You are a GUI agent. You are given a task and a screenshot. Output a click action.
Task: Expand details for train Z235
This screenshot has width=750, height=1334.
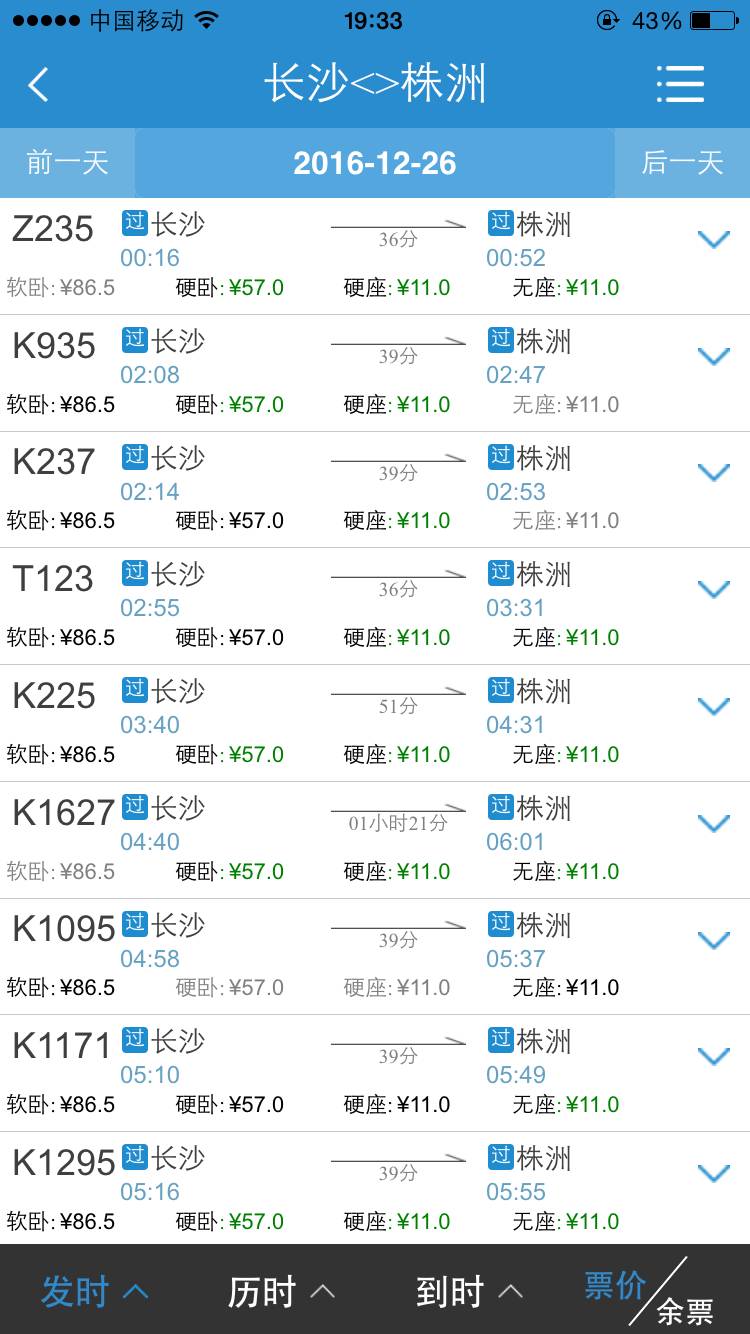click(x=714, y=239)
